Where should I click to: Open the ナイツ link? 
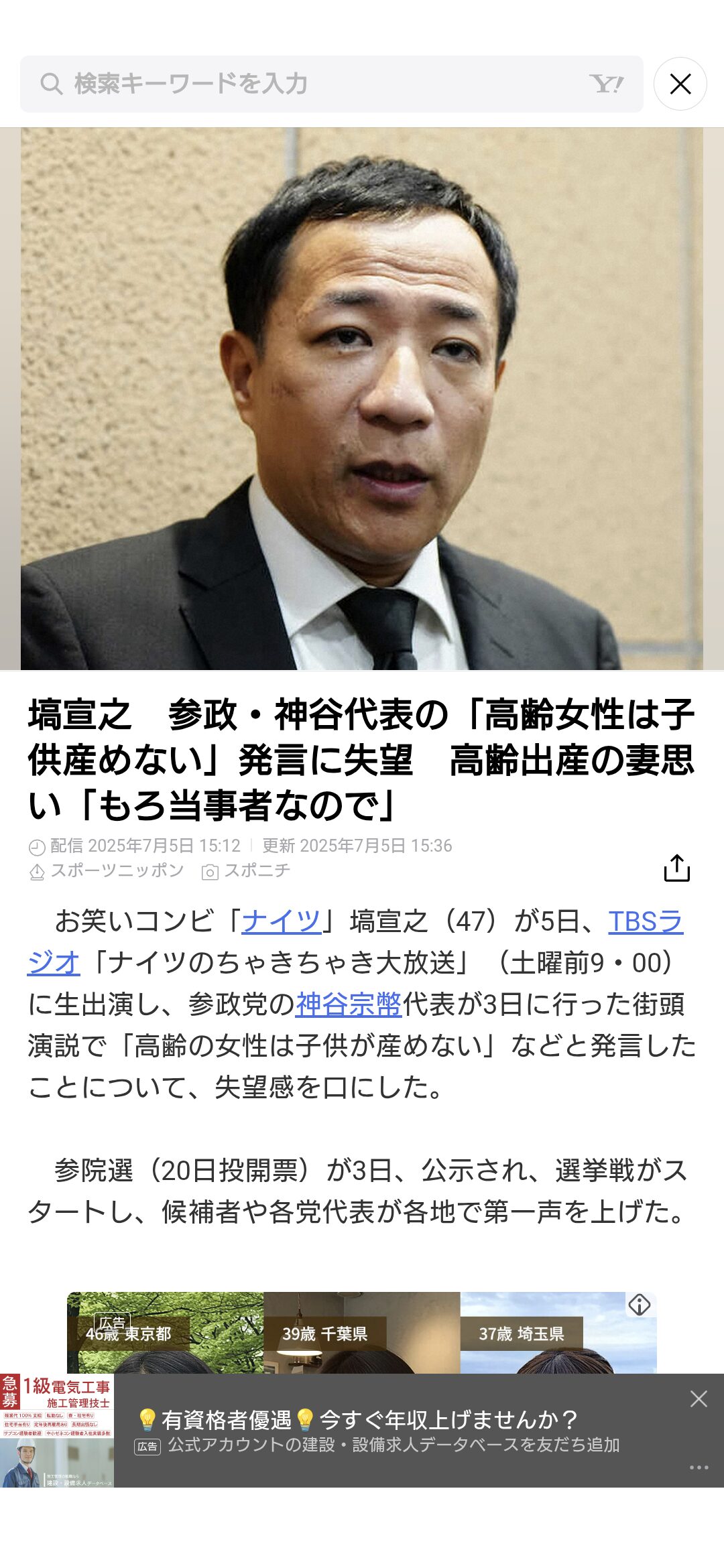click(x=282, y=921)
